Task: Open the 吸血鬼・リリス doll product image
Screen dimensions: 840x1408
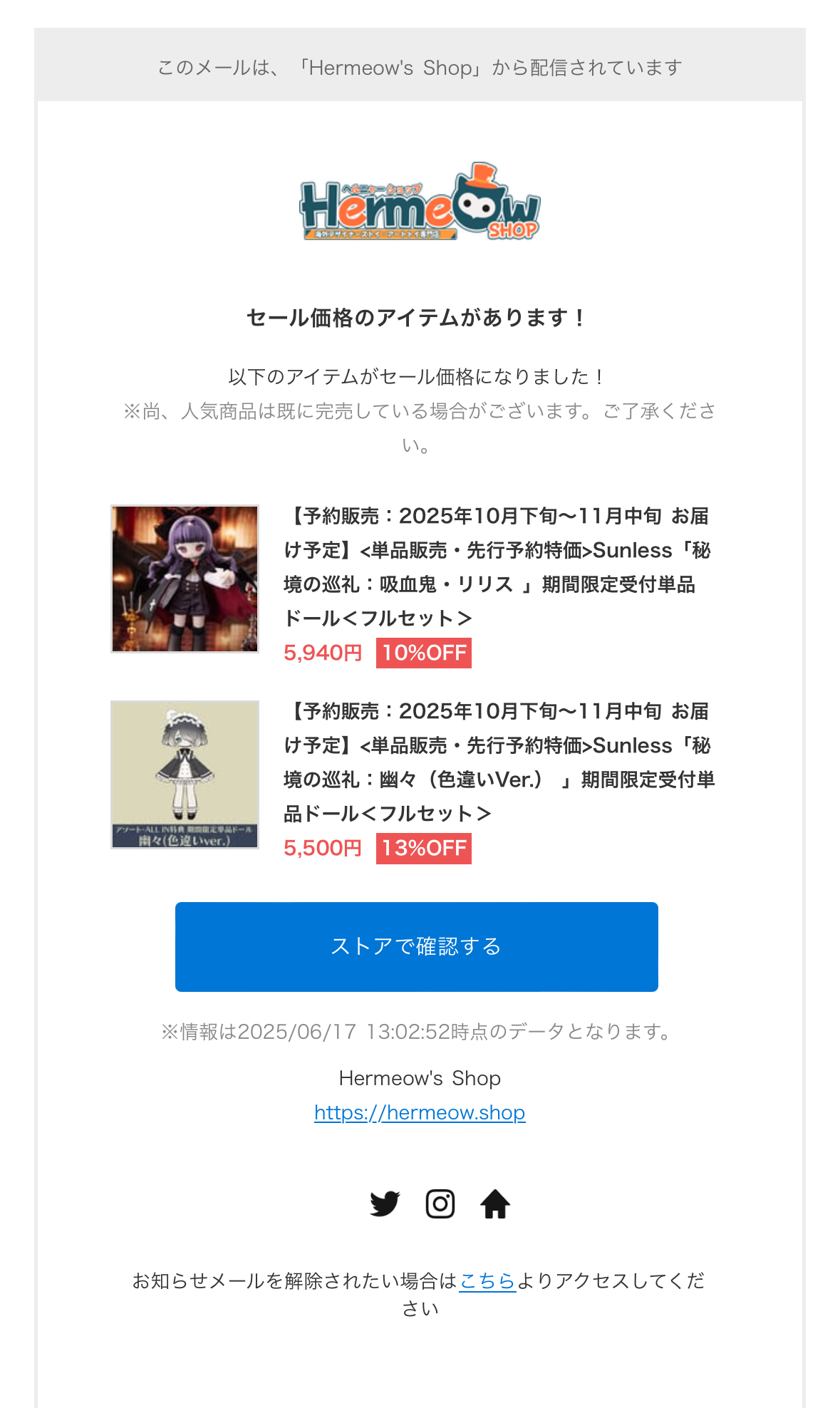Action: (185, 579)
